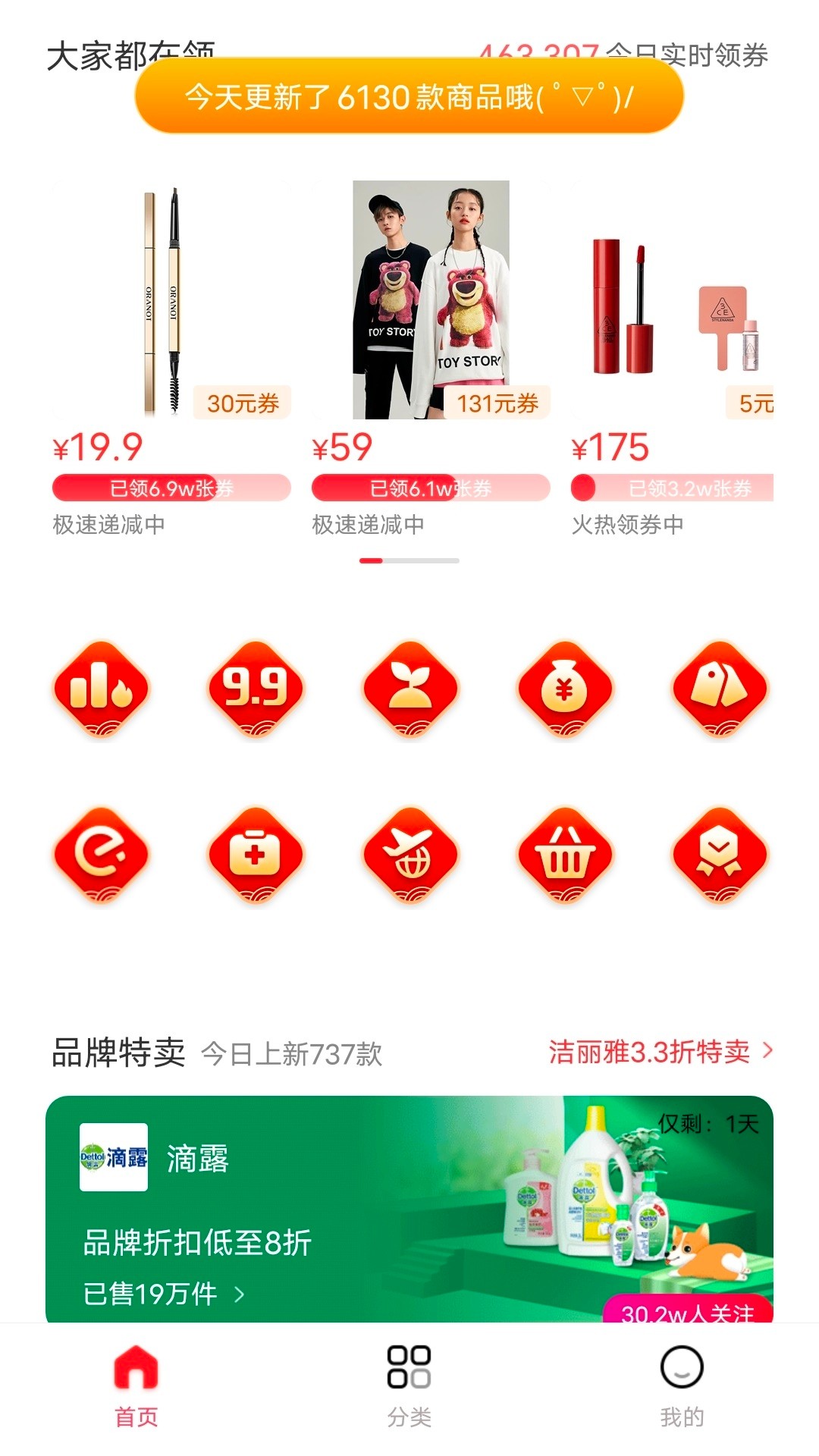This screenshot has height=1456, width=819.
Task: Open the airplane globe icon
Action: pyautogui.click(x=410, y=855)
